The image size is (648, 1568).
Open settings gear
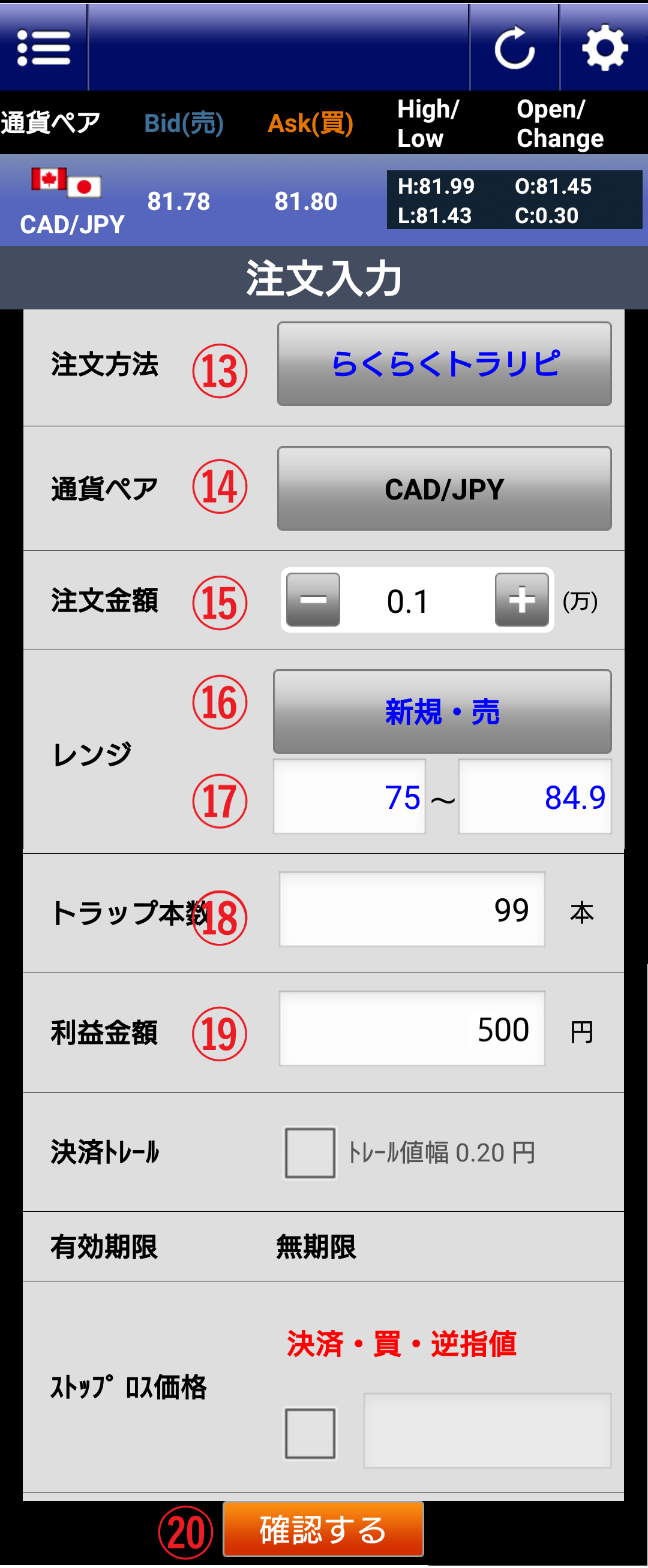[x=604, y=47]
